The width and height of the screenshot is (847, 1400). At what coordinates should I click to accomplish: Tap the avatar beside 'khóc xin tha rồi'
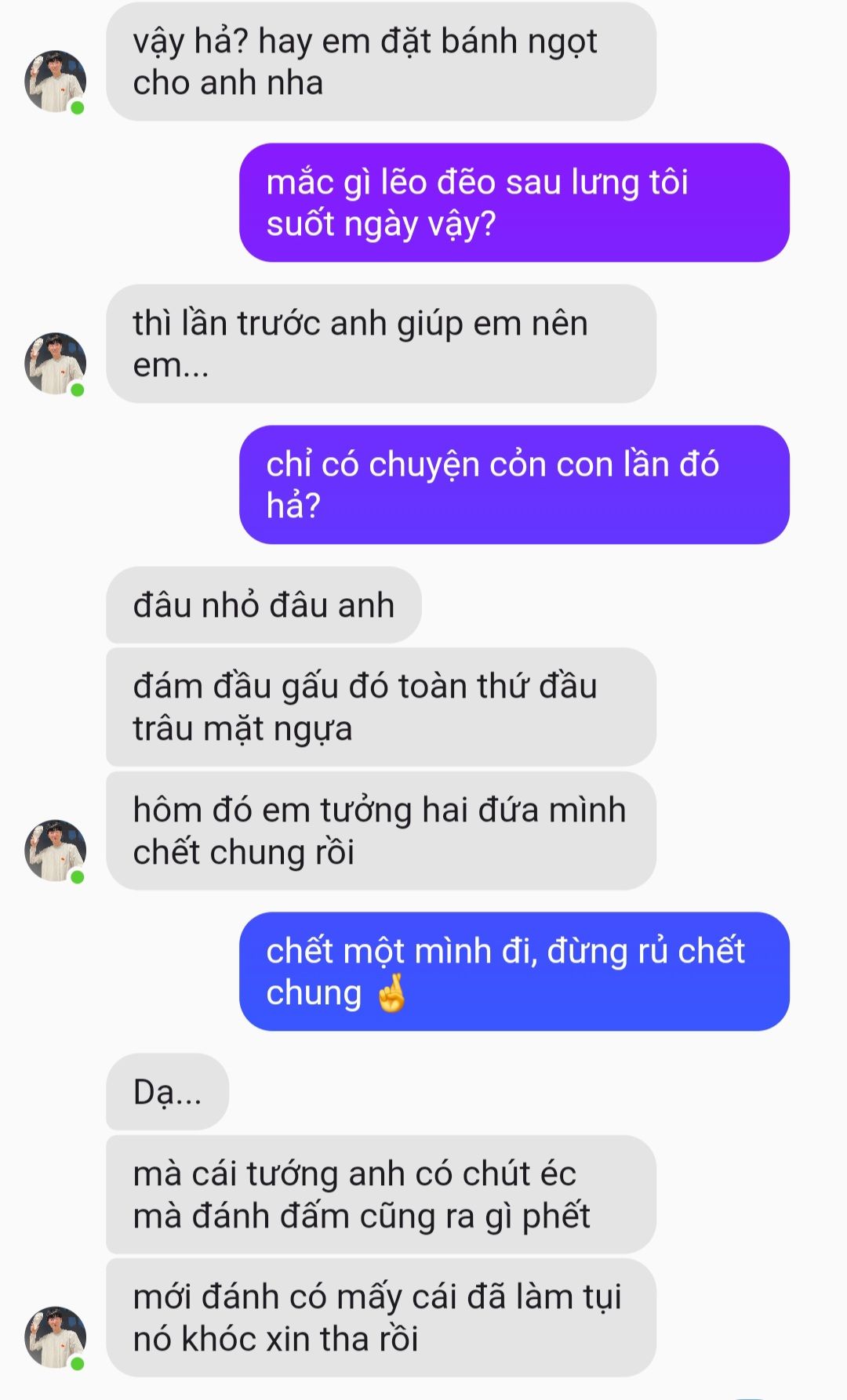(55, 1337)
